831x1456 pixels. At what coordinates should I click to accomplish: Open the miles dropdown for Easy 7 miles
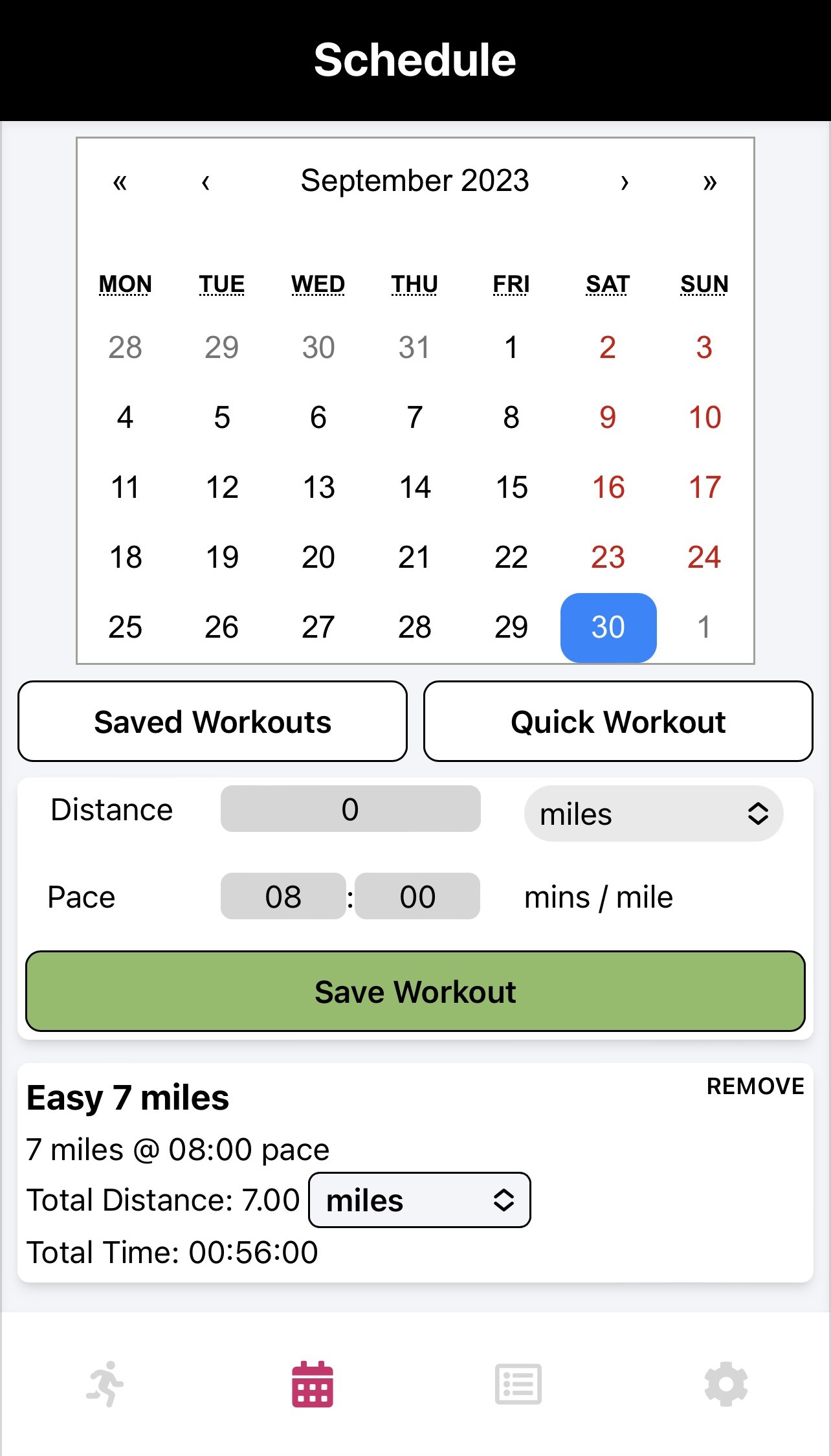[419, 1200]
